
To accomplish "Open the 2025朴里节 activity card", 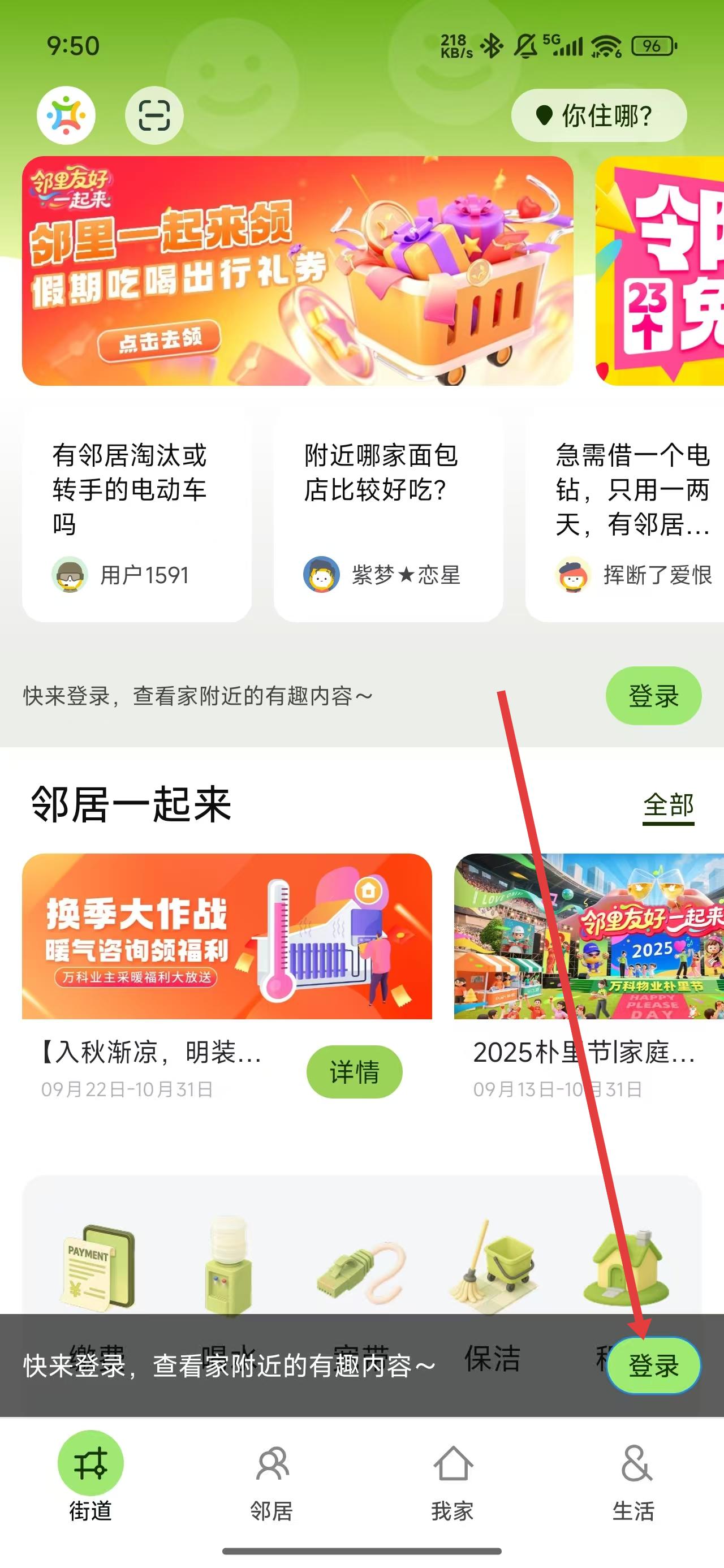I will 588,936.
